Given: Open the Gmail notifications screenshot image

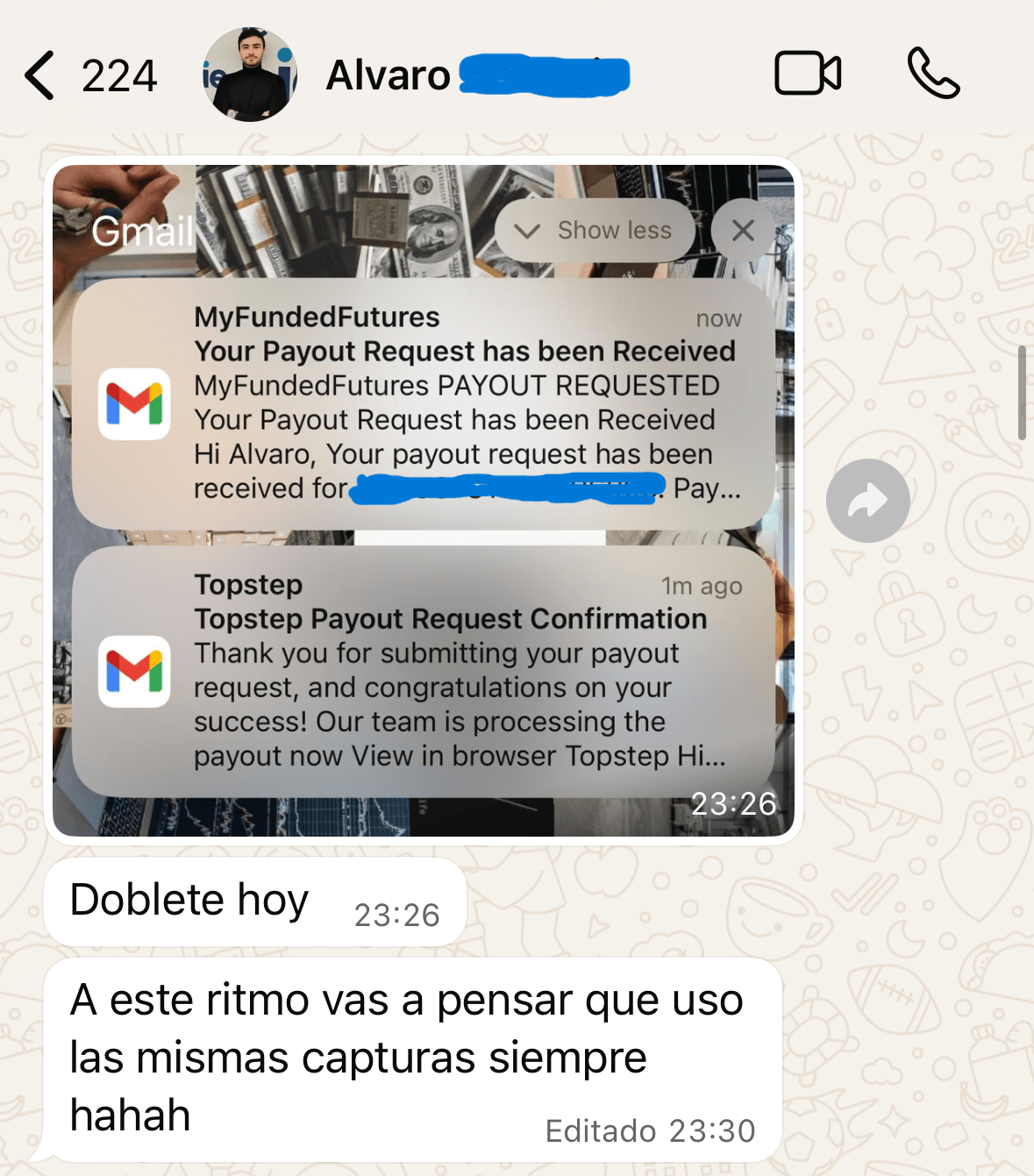Looking at the screenshot, I should point(424,500).
